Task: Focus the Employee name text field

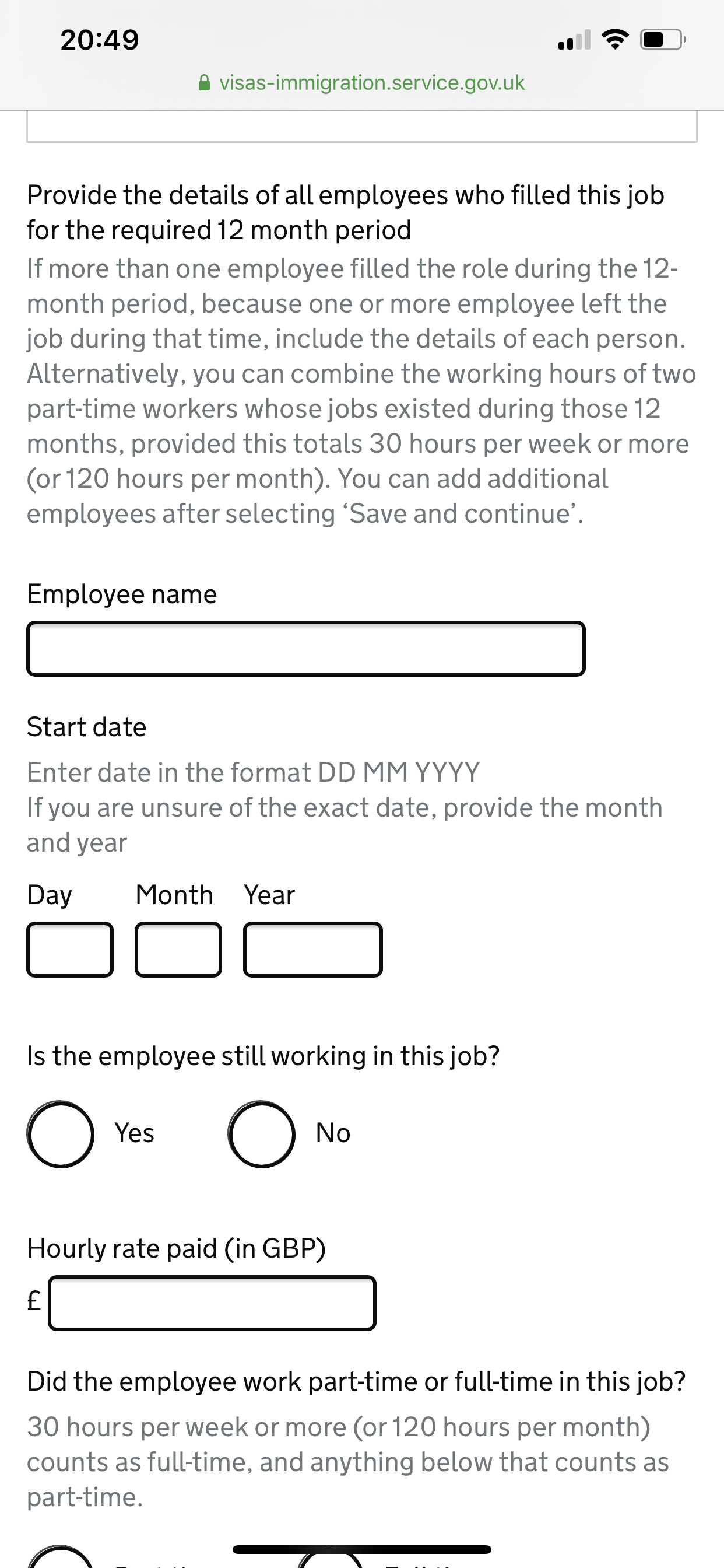Action: (305, 648)
